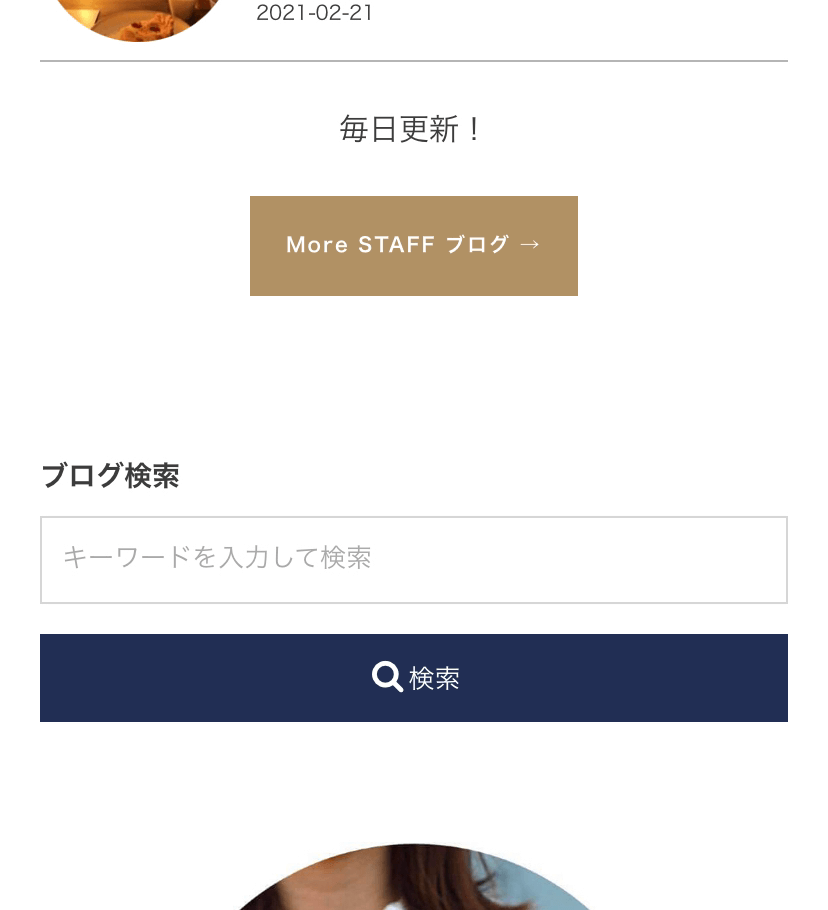Open the blog post dated 2021-02-21
The height and width of the screenshot is (910, 828).
coord(314,14)
